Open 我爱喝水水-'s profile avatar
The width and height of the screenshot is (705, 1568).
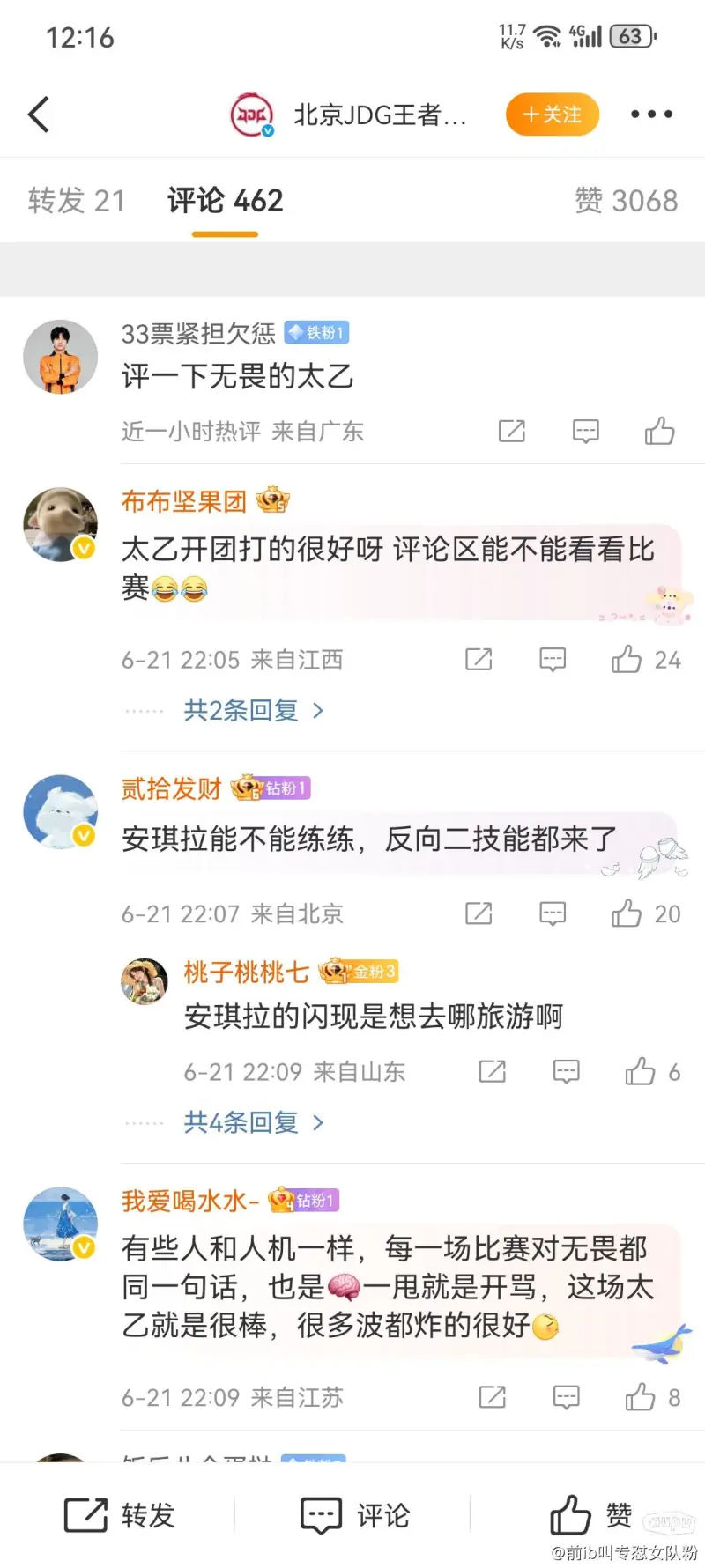(60, 1224)
